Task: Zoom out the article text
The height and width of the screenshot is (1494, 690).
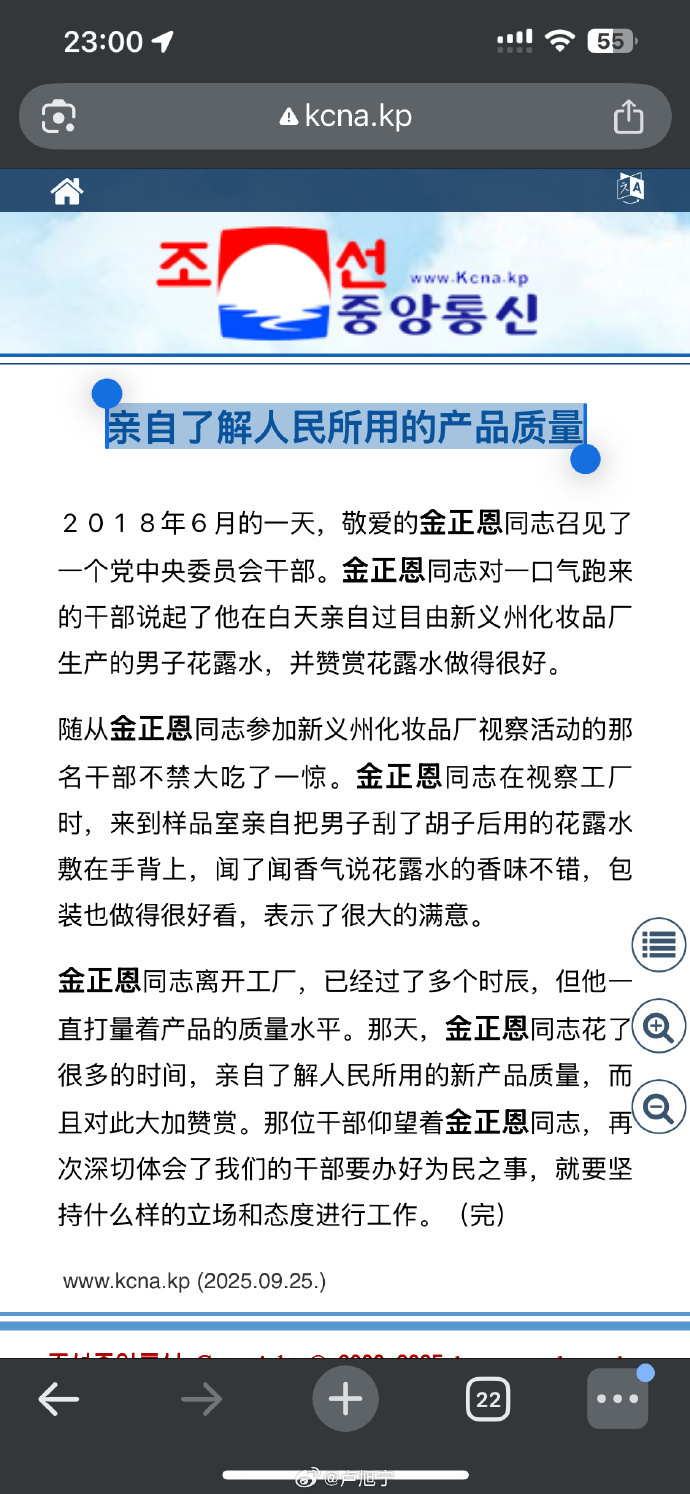Action: coord(659,1107)
